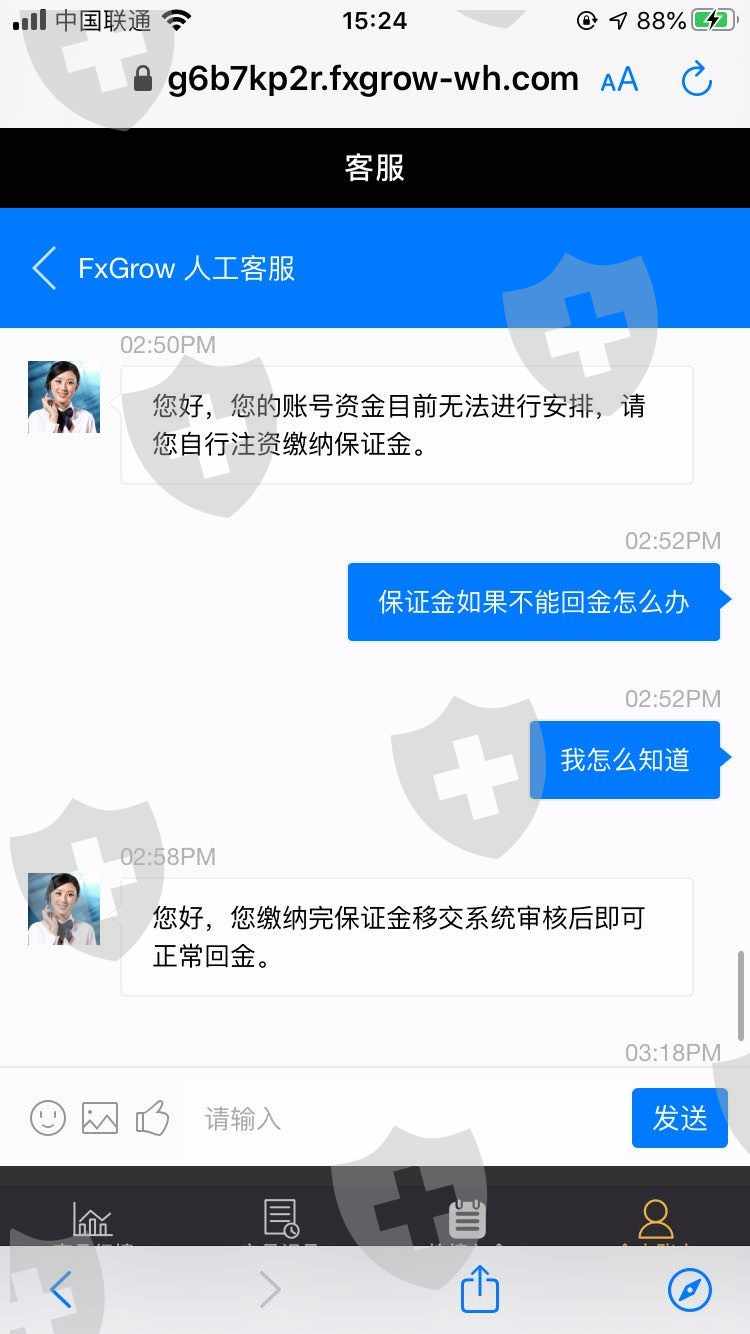
Task: Open the emoji picker
Action: coord(48,1118)
